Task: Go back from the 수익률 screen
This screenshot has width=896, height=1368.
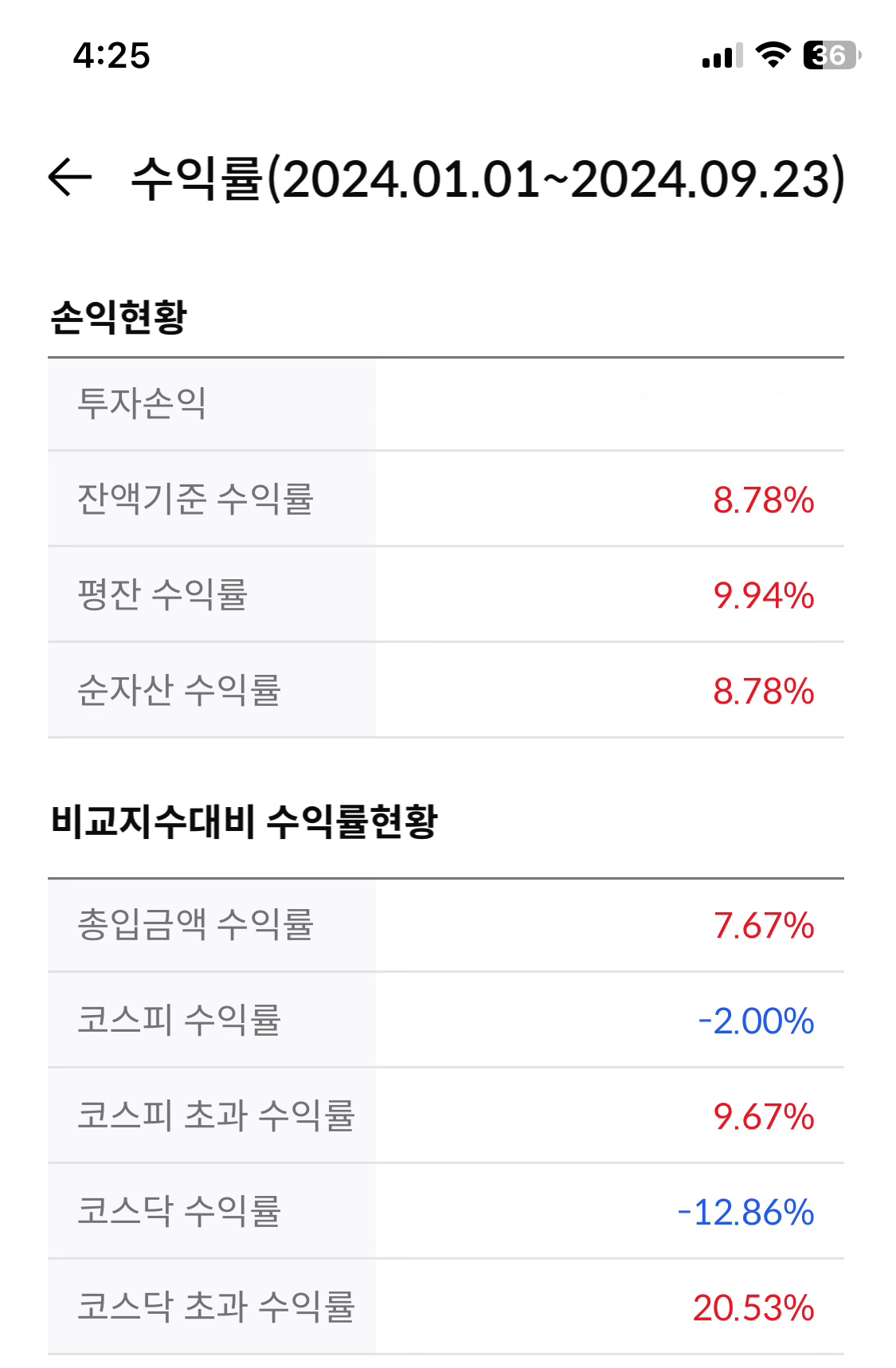Action: click(70, 177)
